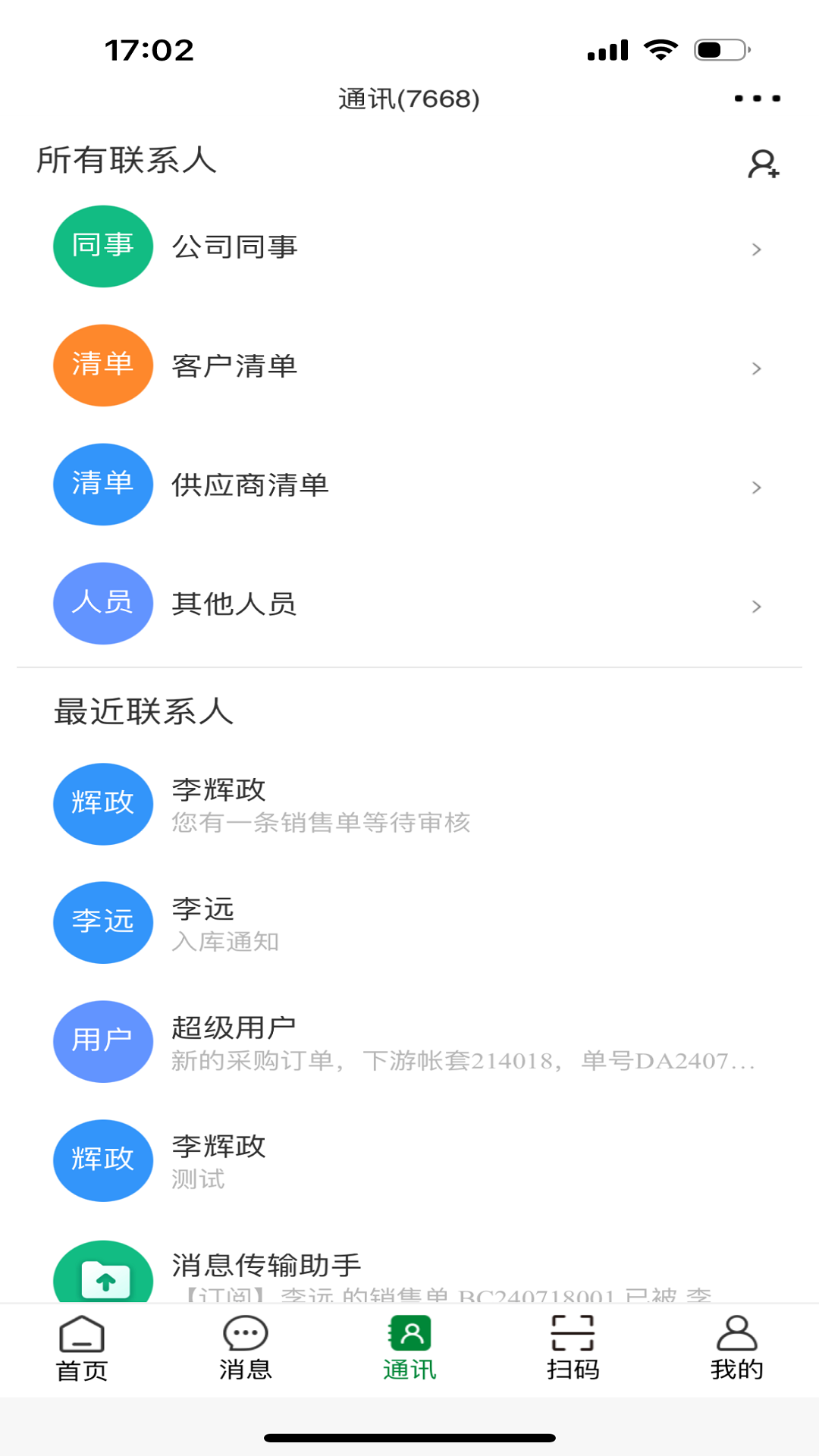Tap the blue 供应商清单 avatar icon

pyautogui.click(x=103, y=485)
